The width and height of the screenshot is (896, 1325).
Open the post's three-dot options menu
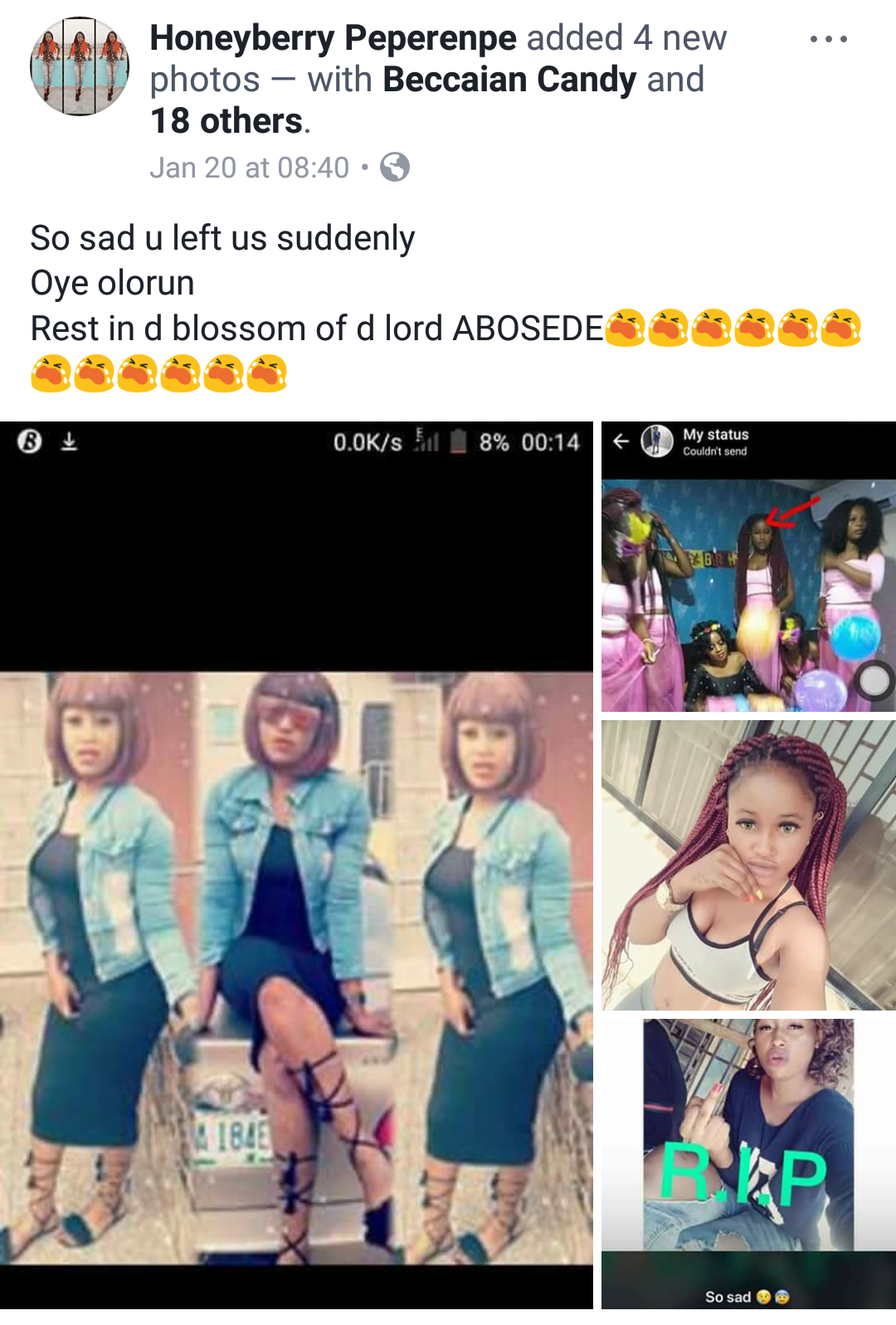(828, 39)
